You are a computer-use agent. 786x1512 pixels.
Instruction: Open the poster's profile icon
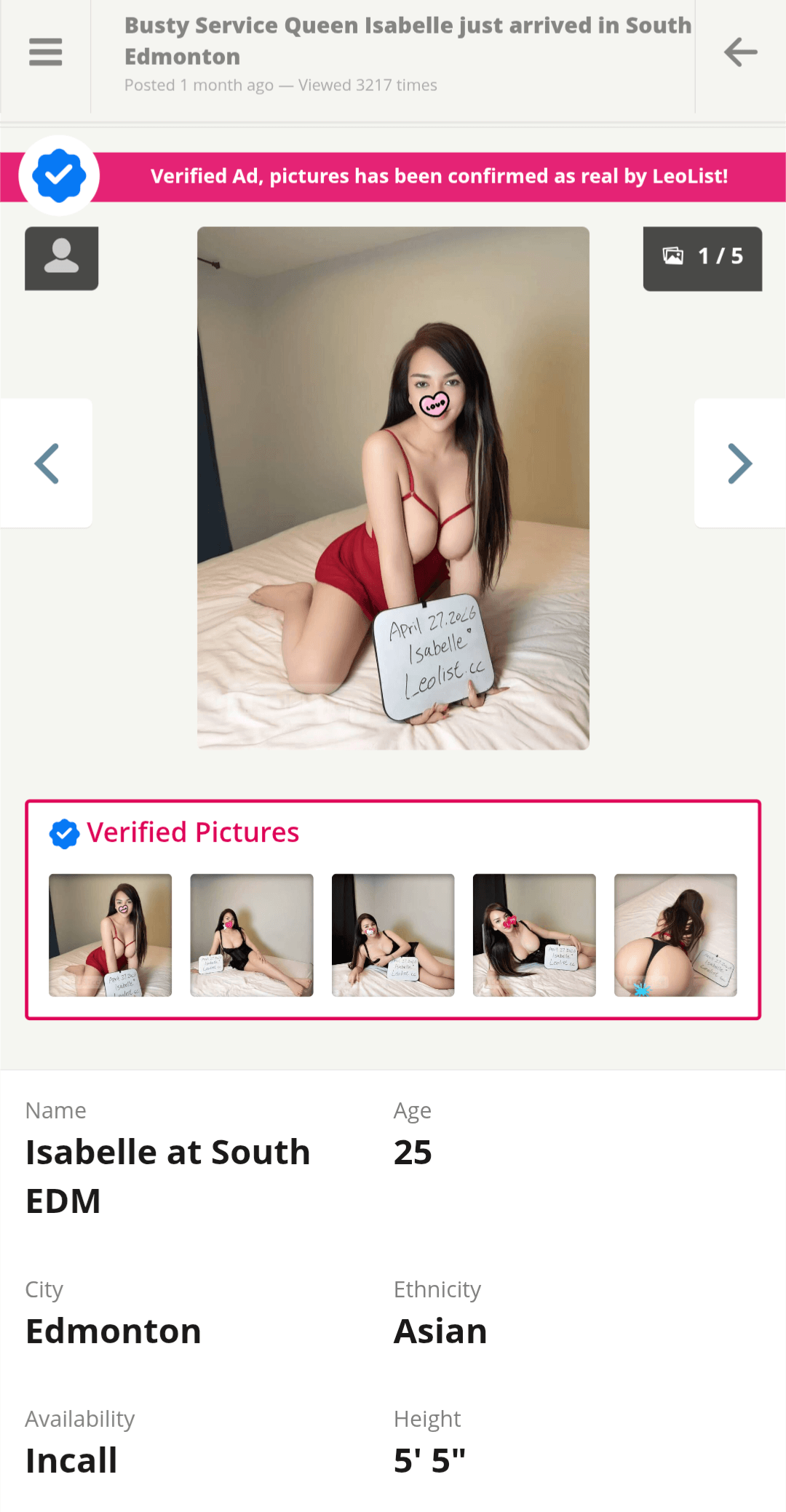(62, 258)
